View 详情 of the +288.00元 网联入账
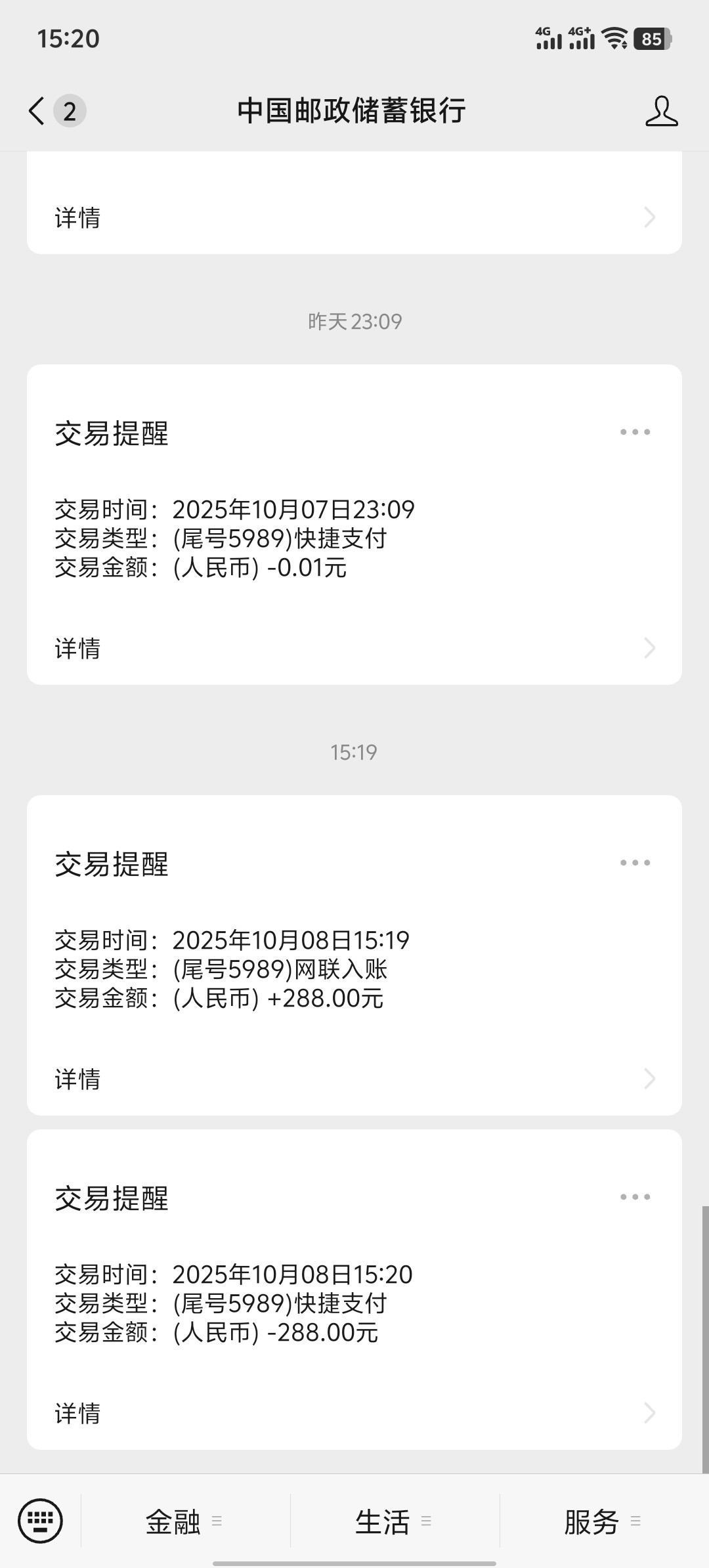The width and height of the screenshot is (709, 1568). [x=354, y=1079]
